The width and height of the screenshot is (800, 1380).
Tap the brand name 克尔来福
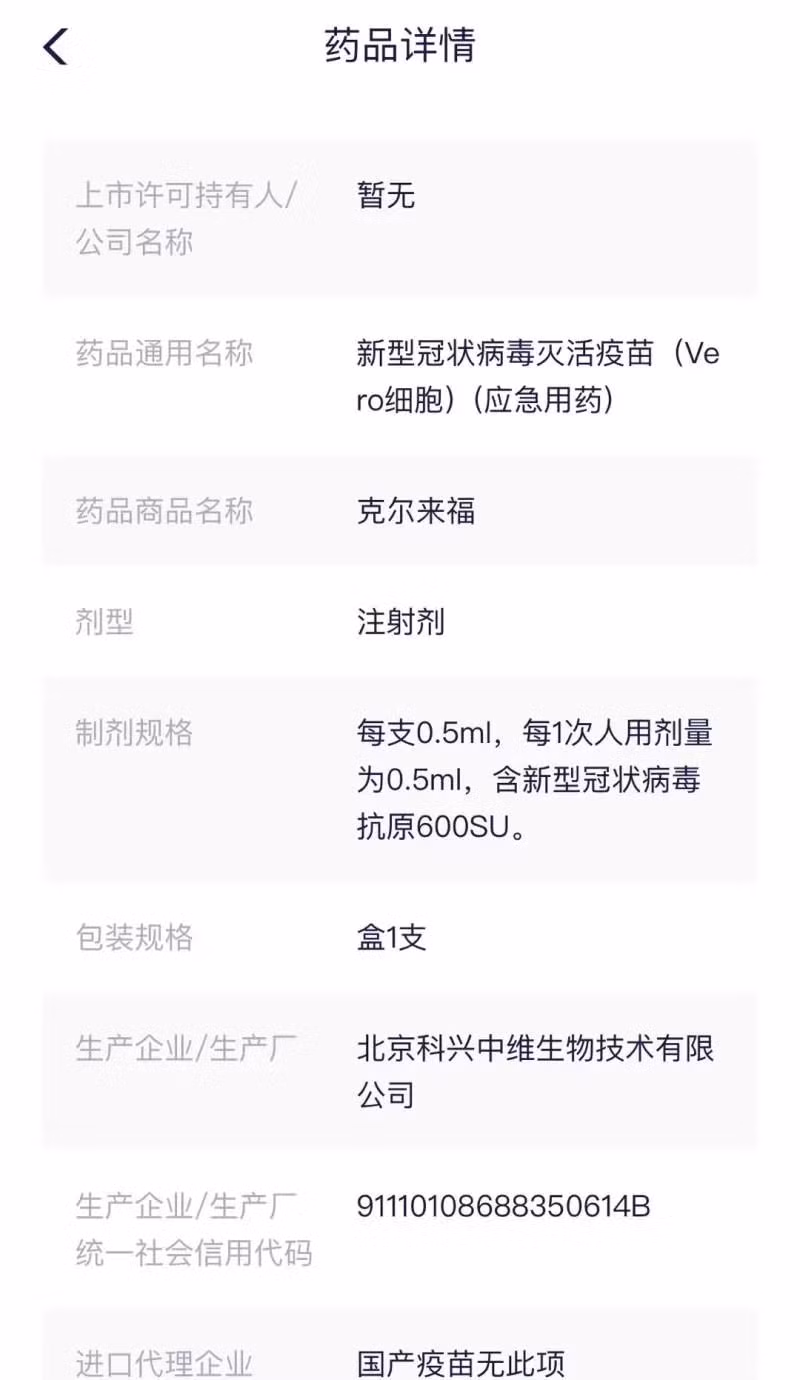[x=414, y=510]
